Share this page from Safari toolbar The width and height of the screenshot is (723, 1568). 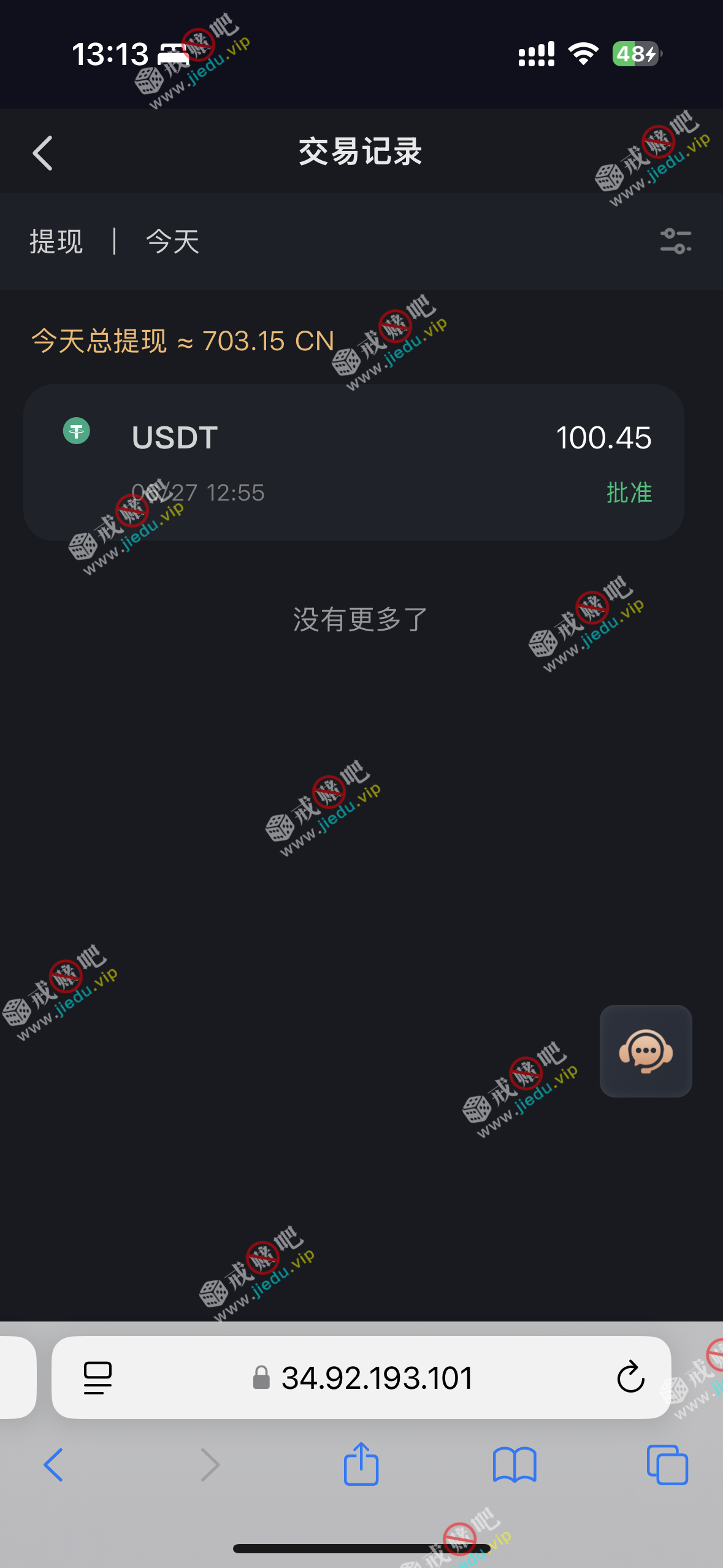tap(361, 1464)
